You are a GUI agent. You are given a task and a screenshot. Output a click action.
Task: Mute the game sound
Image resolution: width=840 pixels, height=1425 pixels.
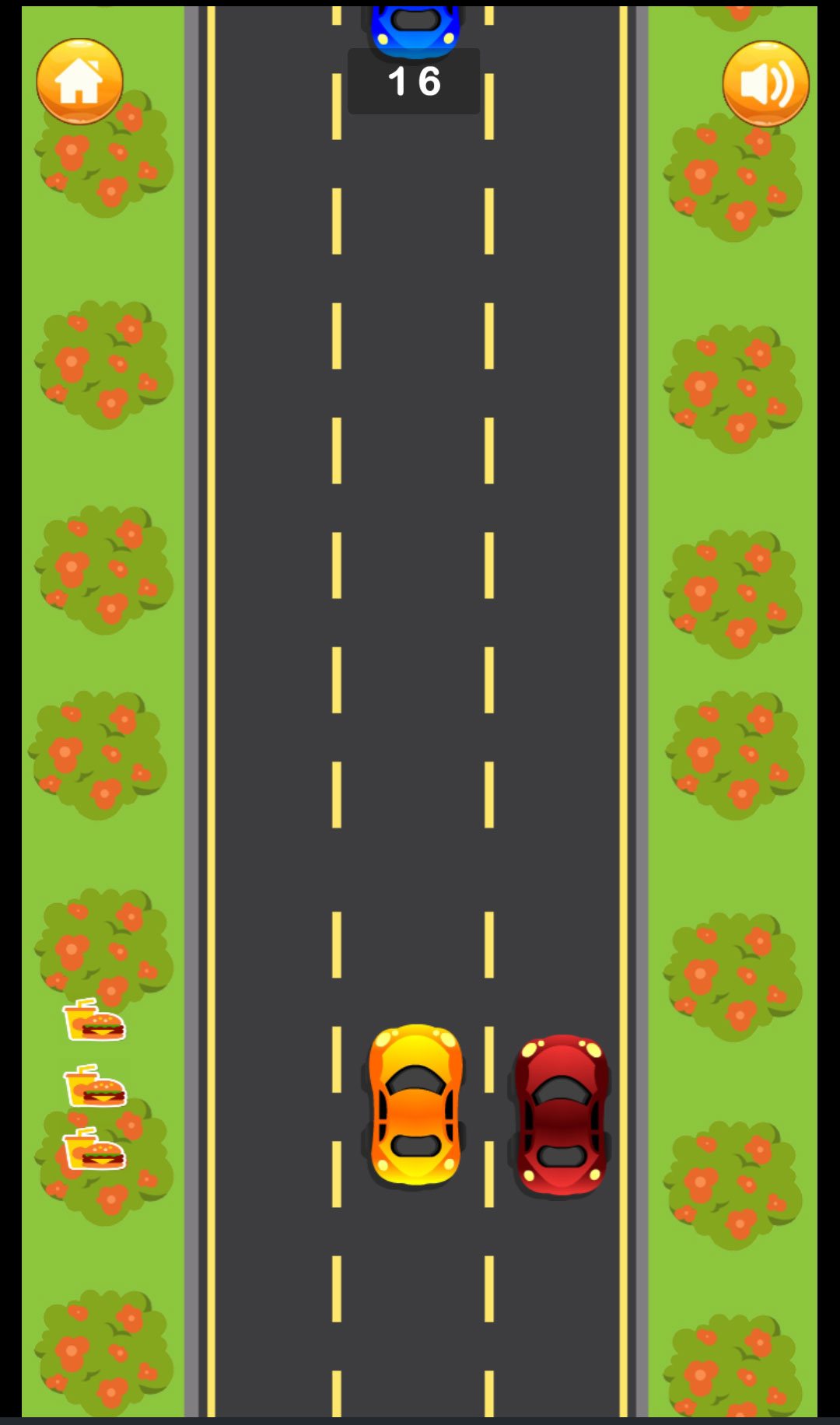(765, 83)
